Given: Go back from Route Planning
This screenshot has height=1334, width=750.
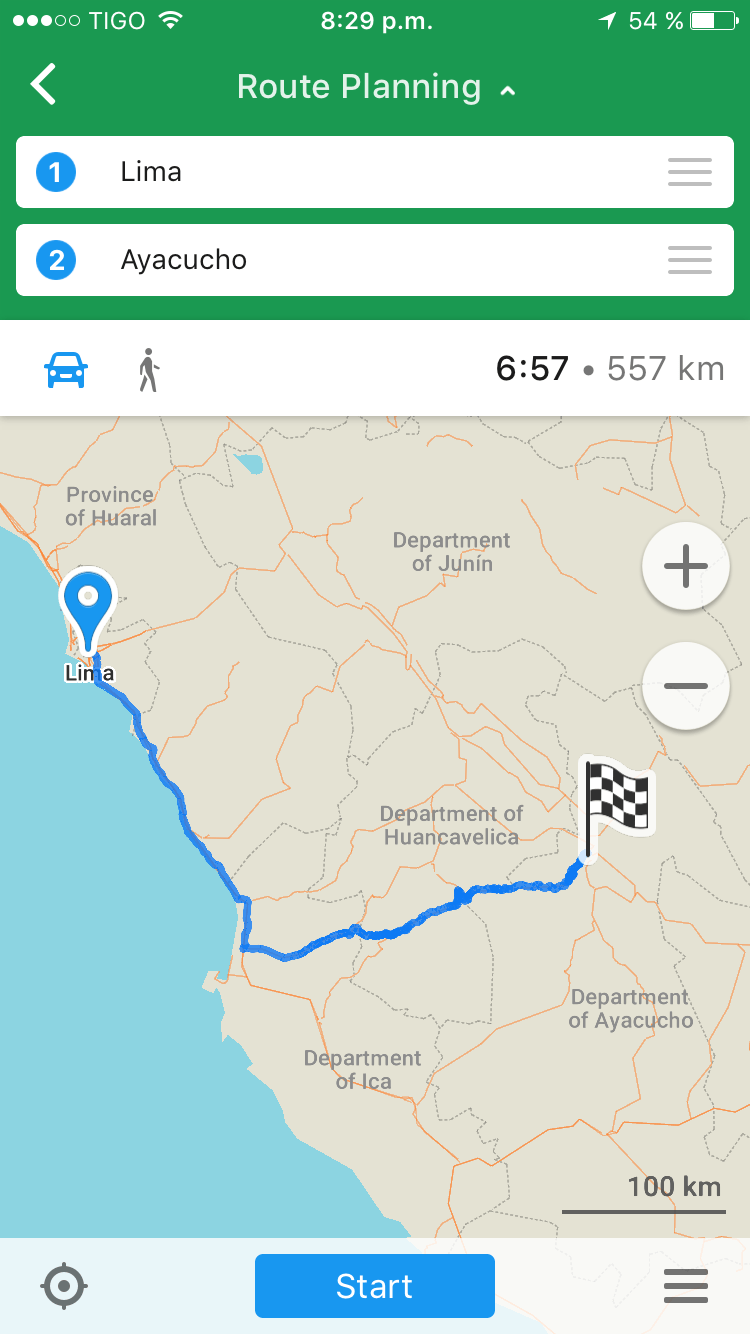Looking at the screenshot, I should click(44, 85).
